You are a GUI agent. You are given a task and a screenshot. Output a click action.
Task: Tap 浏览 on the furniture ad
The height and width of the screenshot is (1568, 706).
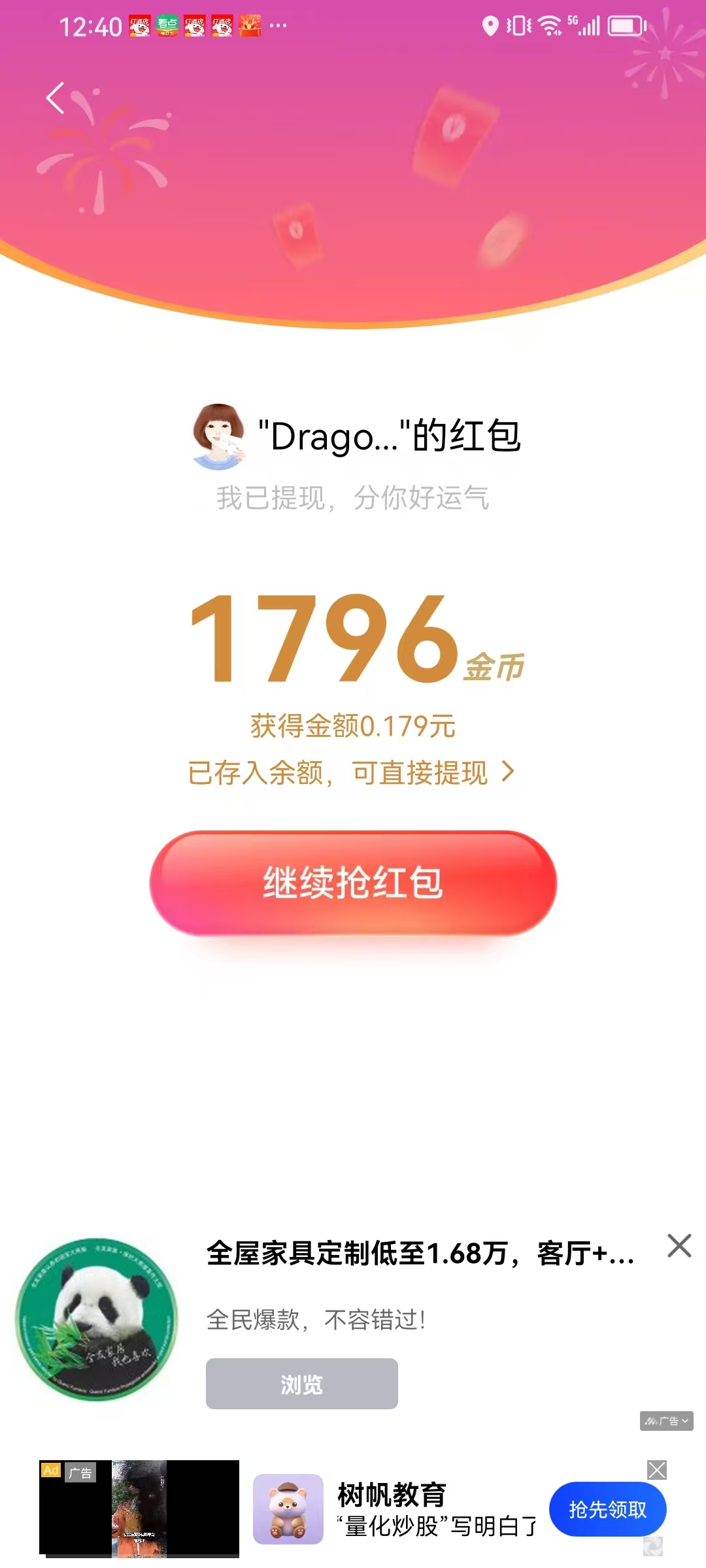point(301,1384)
